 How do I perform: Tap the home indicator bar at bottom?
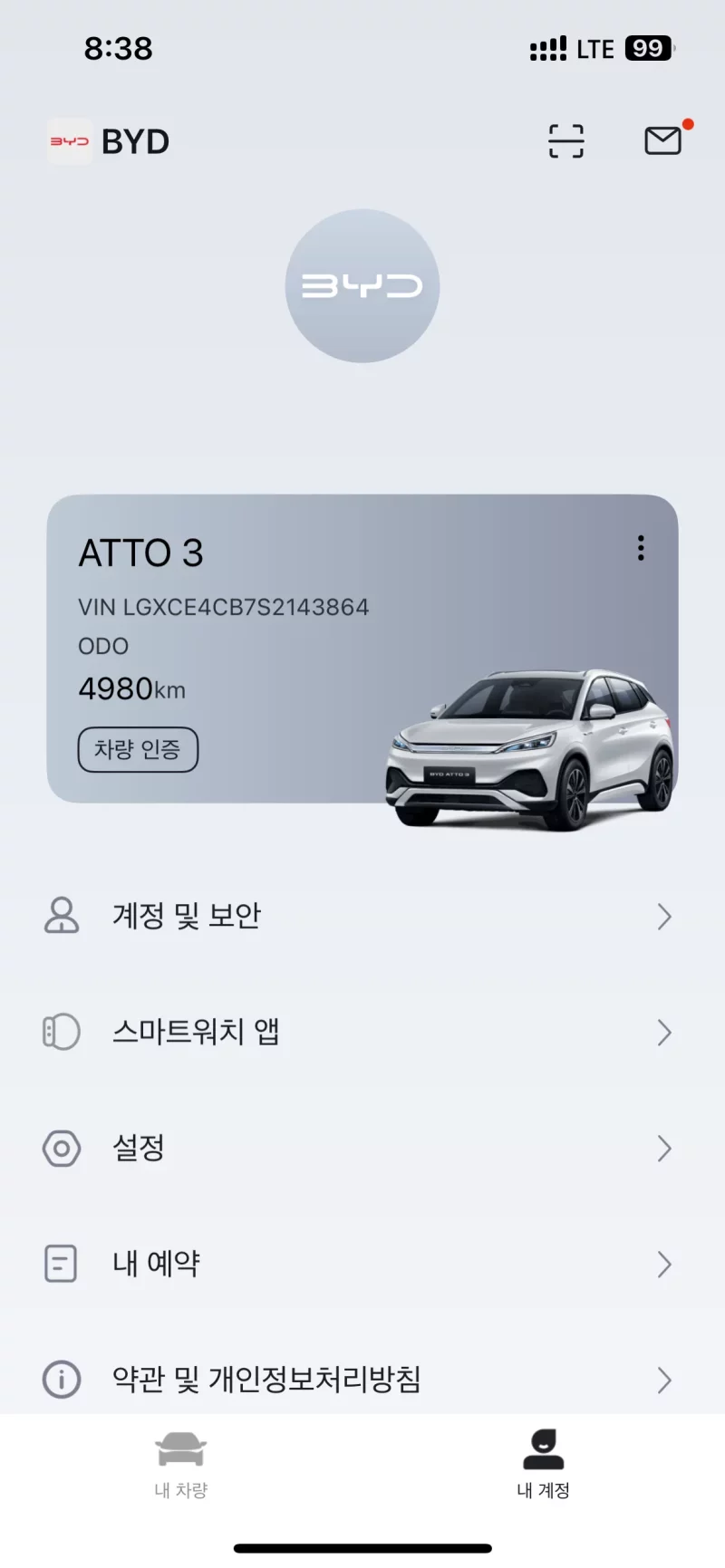(362, 1546)
